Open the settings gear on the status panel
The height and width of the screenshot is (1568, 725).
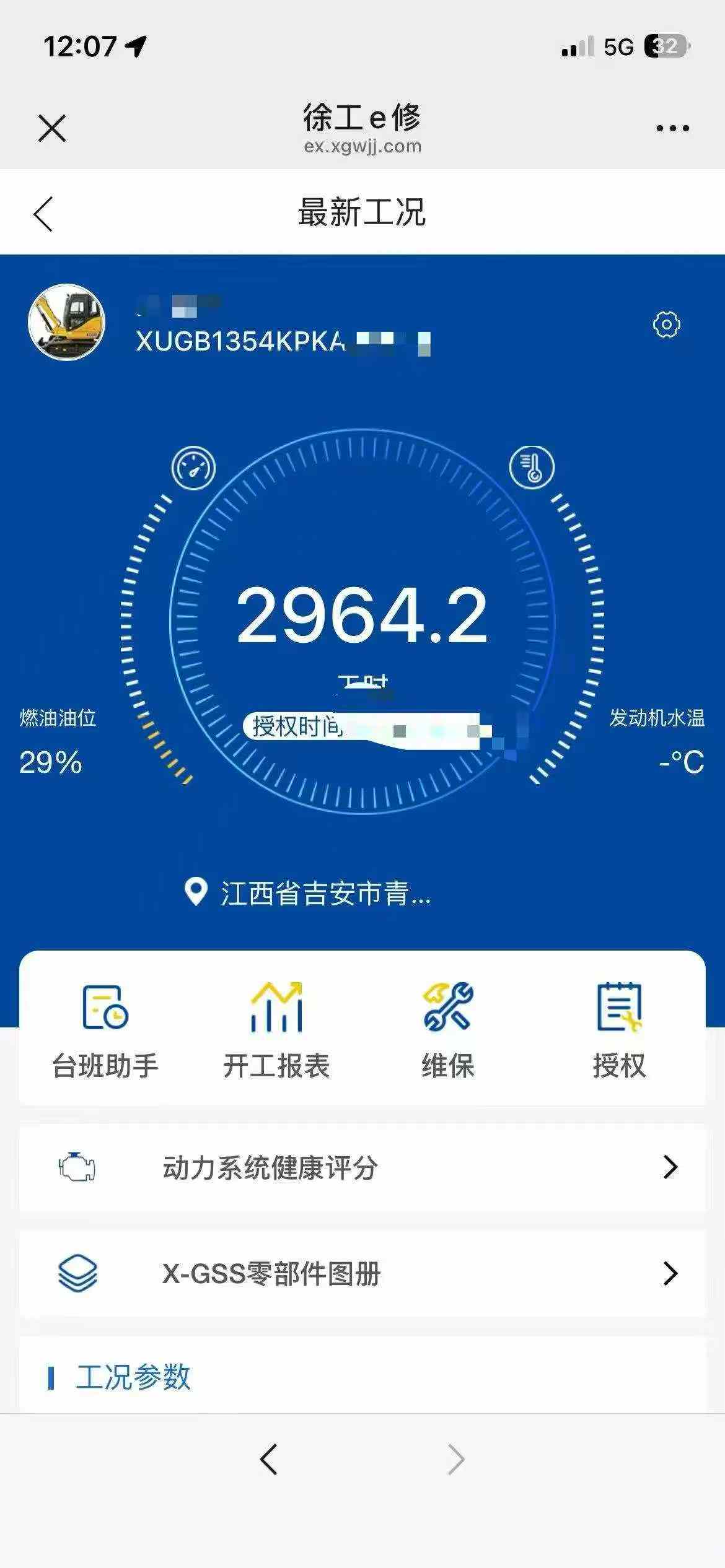(x=666, y=323)
